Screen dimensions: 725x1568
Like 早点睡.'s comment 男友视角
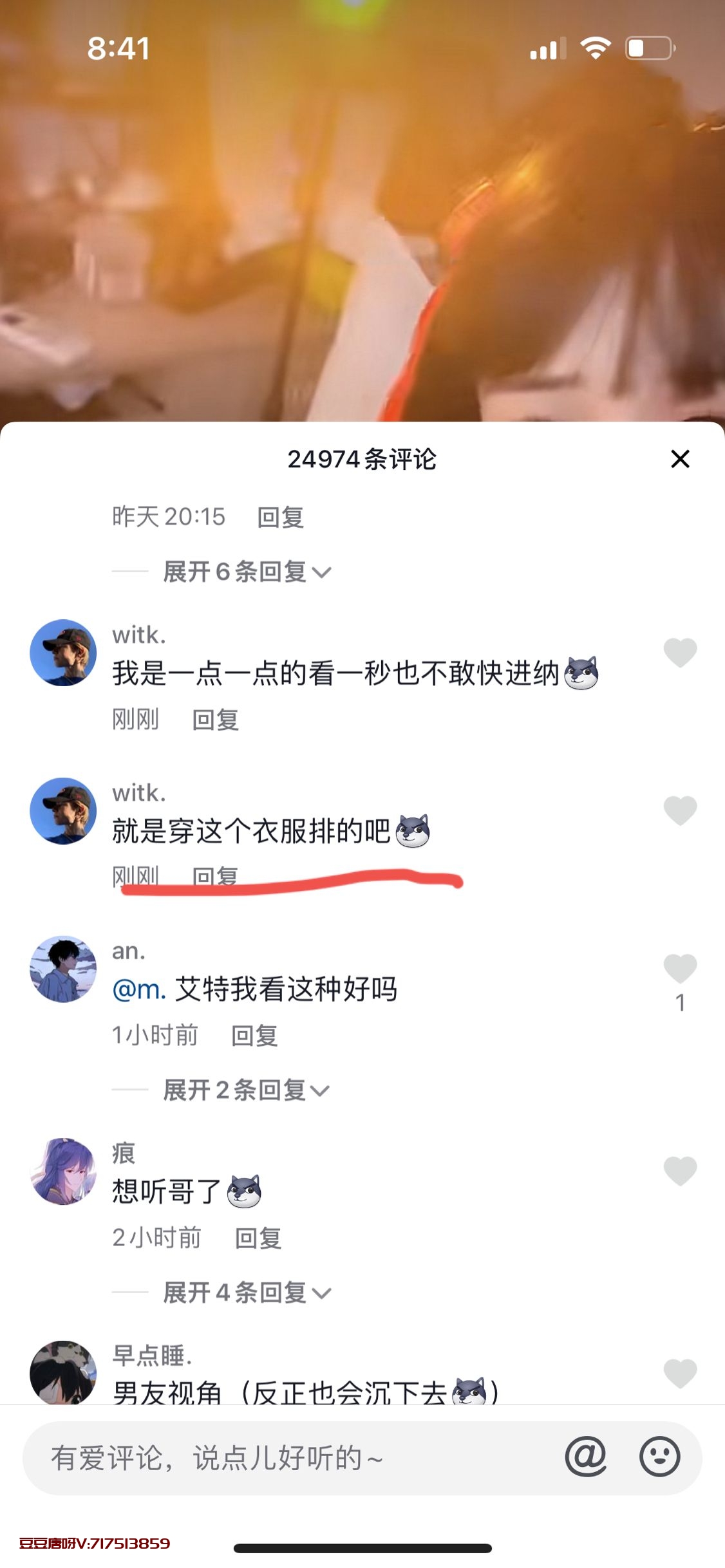tap(680, 1374)
